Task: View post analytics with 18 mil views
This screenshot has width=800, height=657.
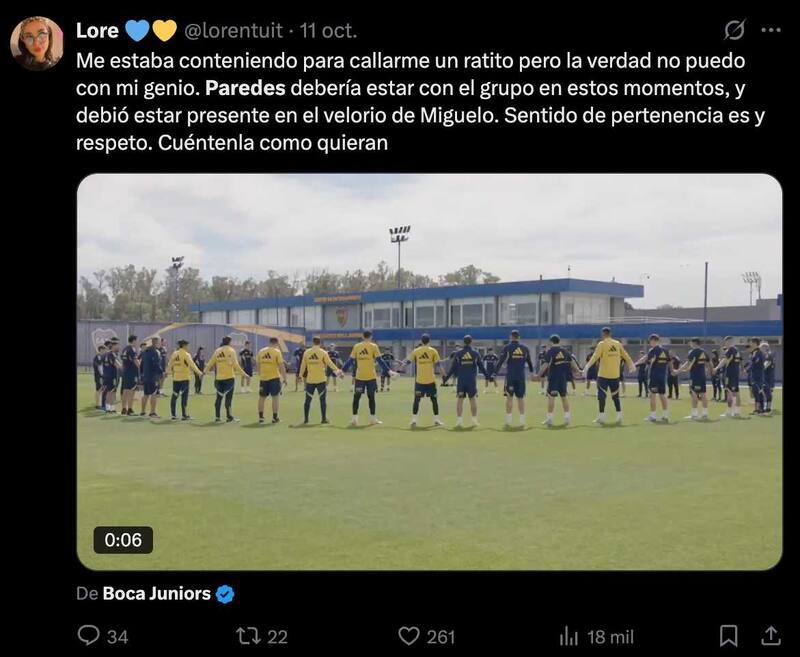Action: click(569, 636)
